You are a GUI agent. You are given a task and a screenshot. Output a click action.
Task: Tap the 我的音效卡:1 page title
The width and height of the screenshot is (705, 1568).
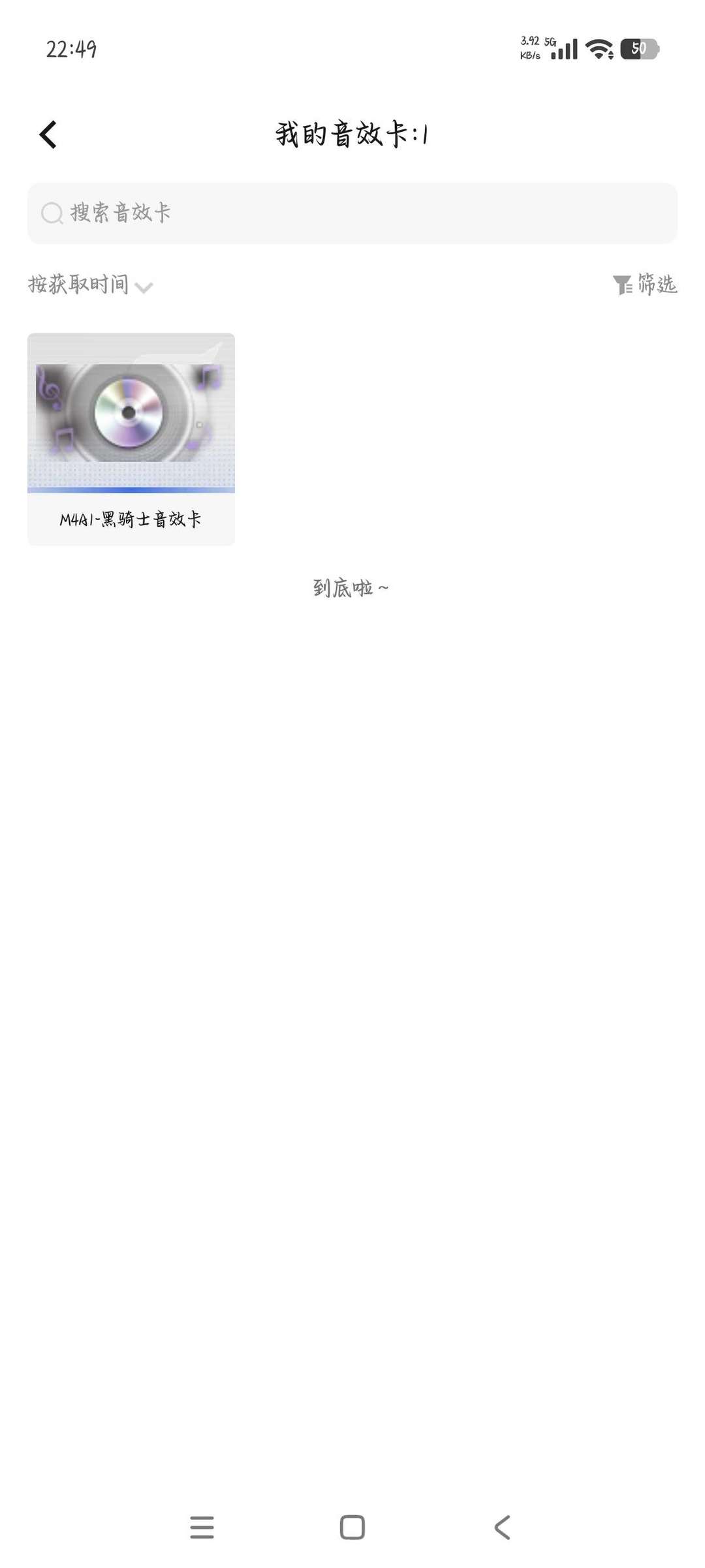(352, 134)
